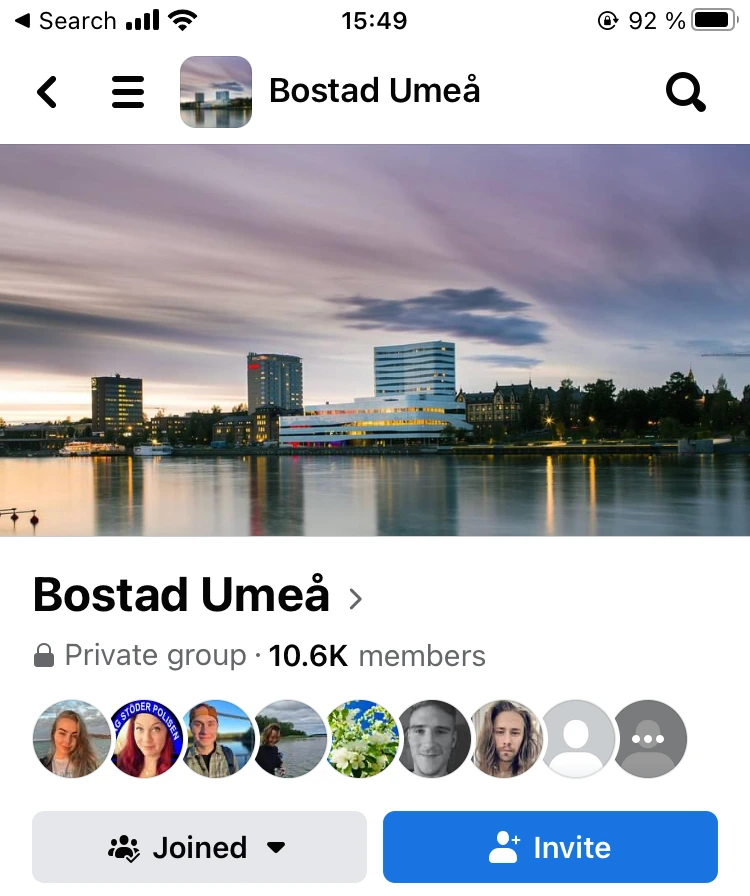Return to Search via the status bar
Image resolution: width=750 pixels, height=896 pixels.
[65, 21]
